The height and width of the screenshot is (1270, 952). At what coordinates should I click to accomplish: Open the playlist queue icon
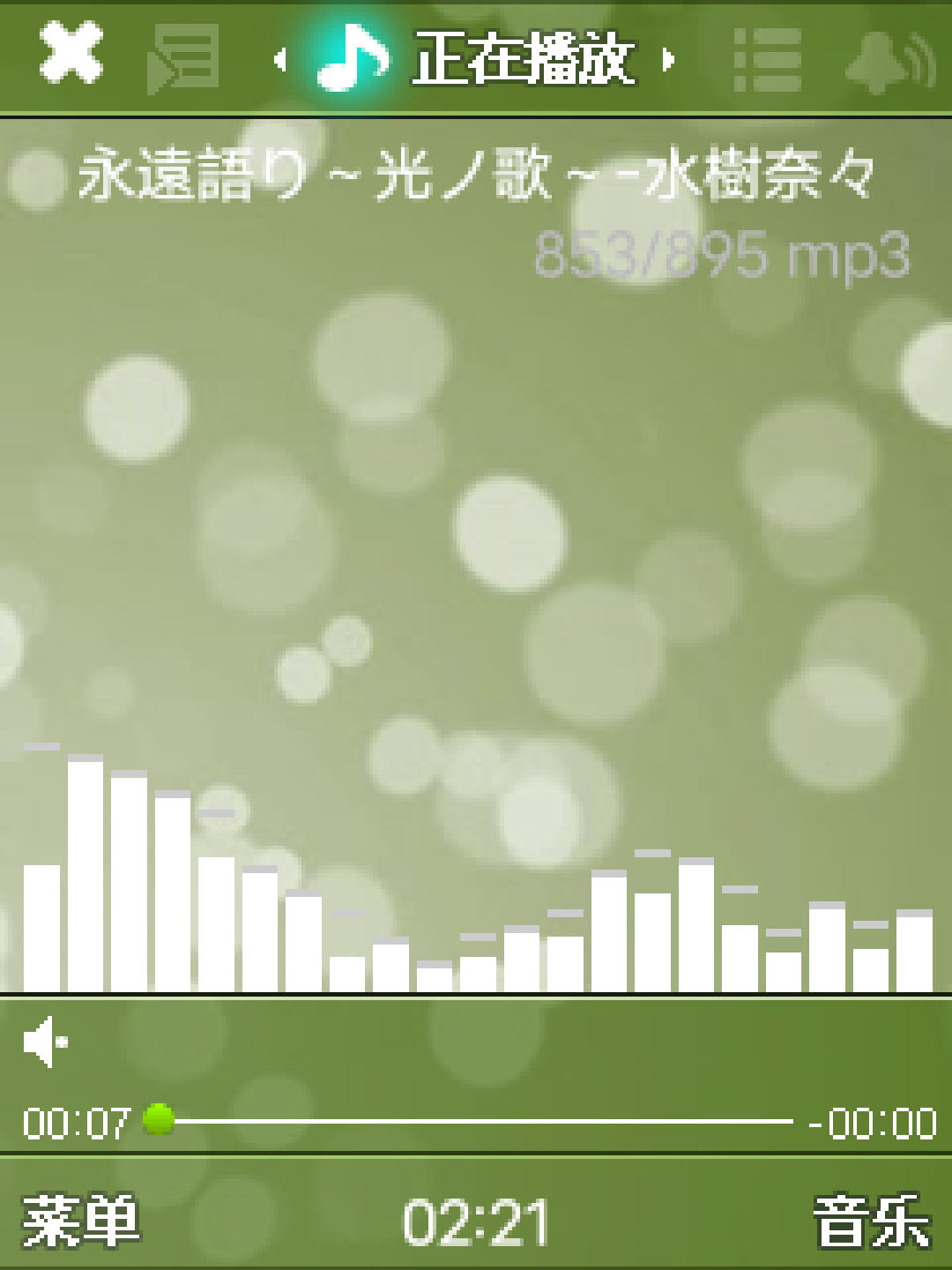click(x=183, y=59)
